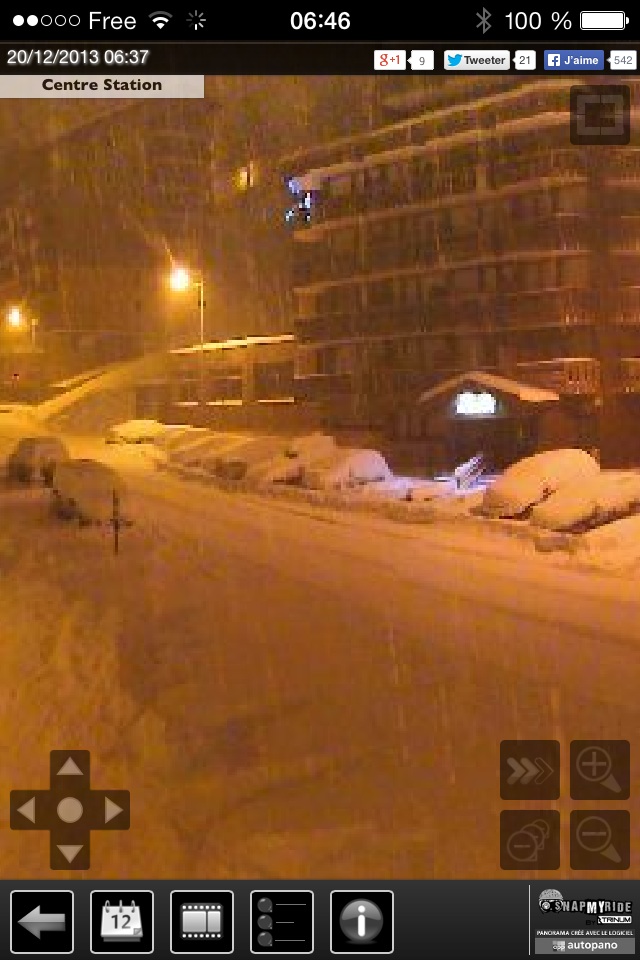Show the info panel
Viewport: 640px width, 960px height.
coord(362,921)
